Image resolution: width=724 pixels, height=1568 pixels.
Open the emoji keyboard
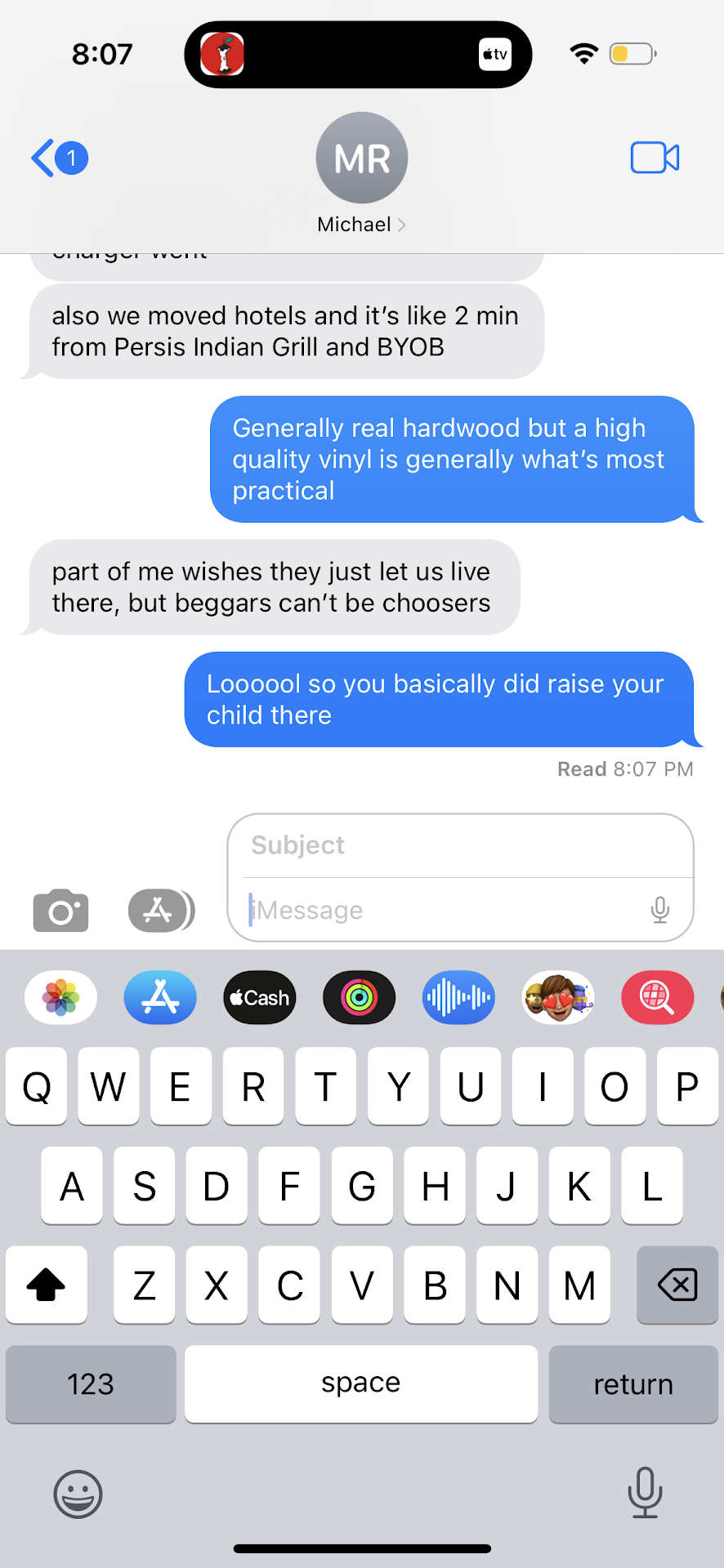click(78, 1494)
